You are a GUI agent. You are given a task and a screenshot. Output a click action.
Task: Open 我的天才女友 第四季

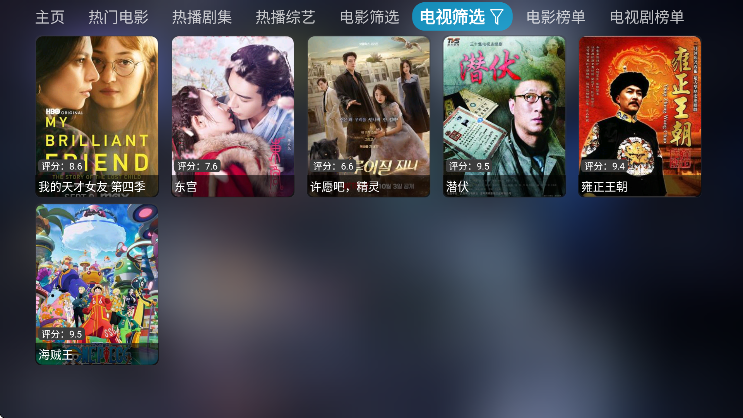[x=97, y=116]
